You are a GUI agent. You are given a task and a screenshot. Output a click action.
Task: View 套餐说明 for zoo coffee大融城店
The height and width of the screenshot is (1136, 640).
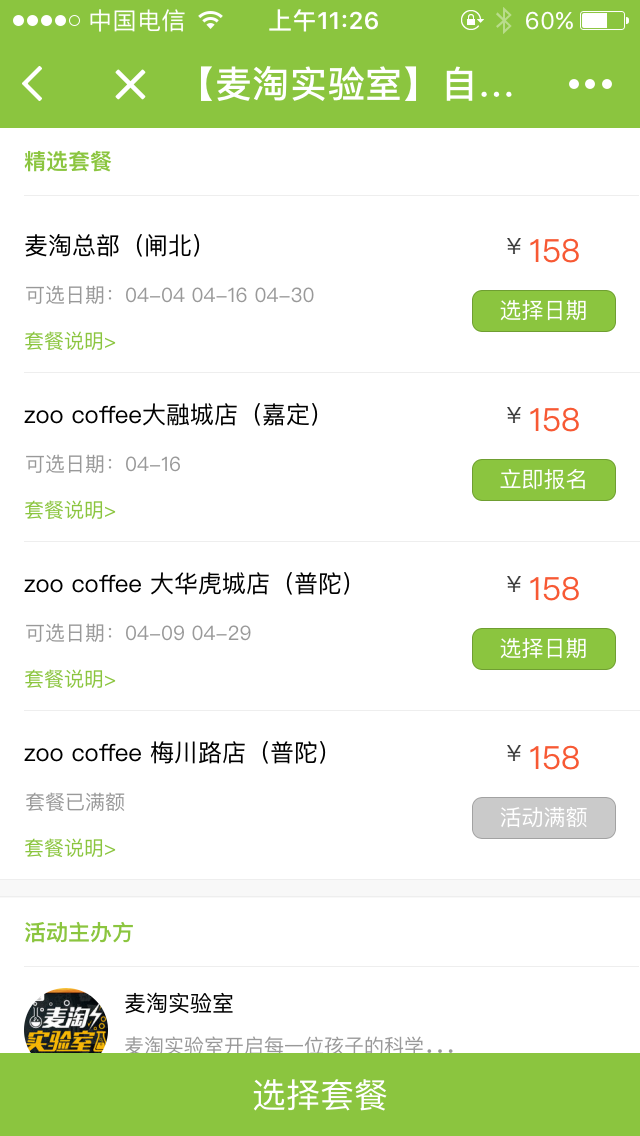point(70,511)
